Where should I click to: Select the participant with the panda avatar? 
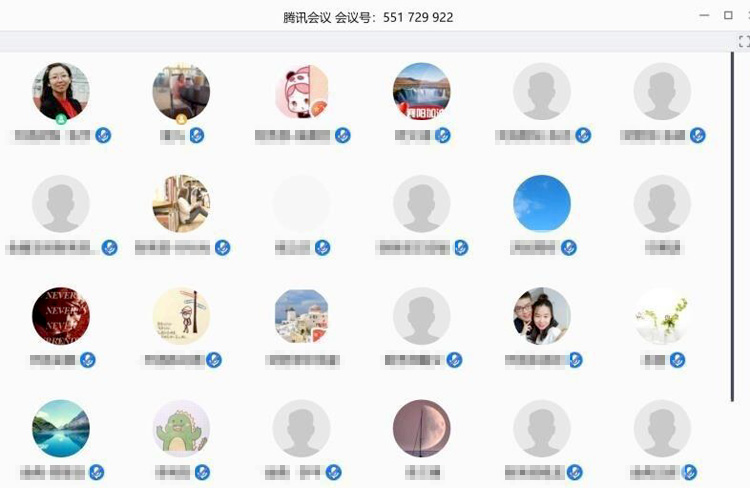[301, 92]
